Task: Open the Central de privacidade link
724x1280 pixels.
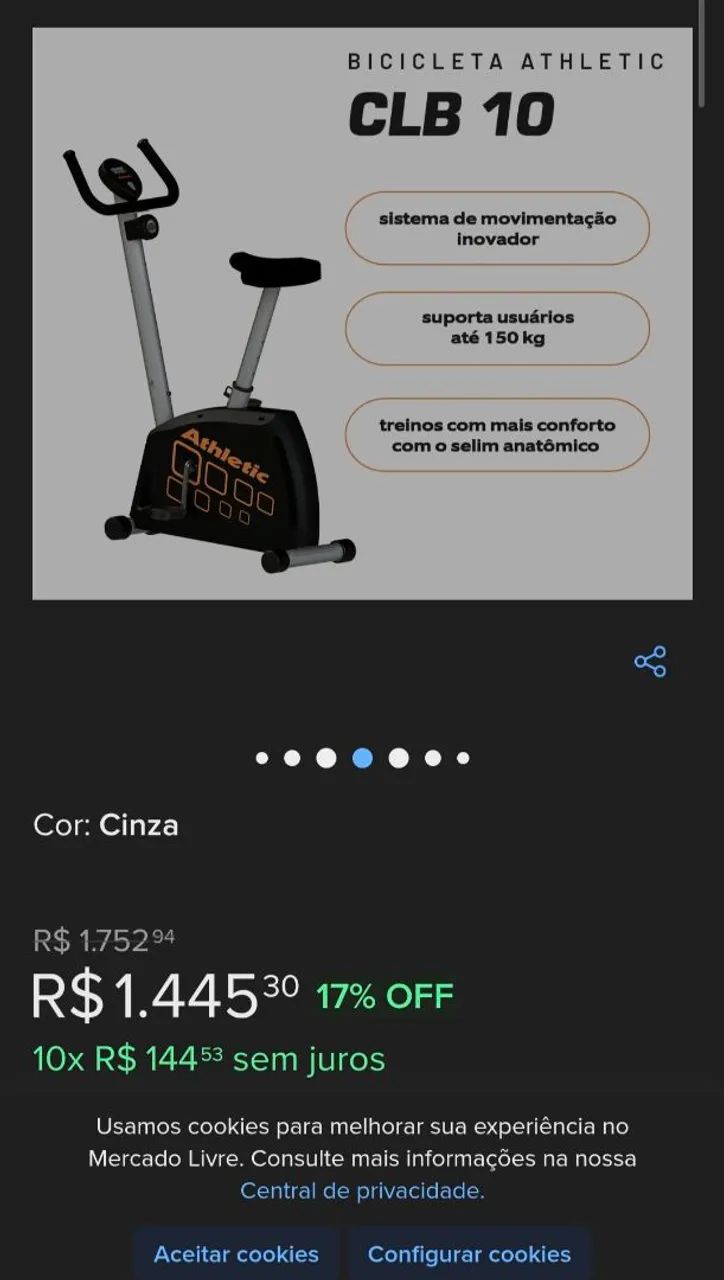Action: coord(362,1191)
